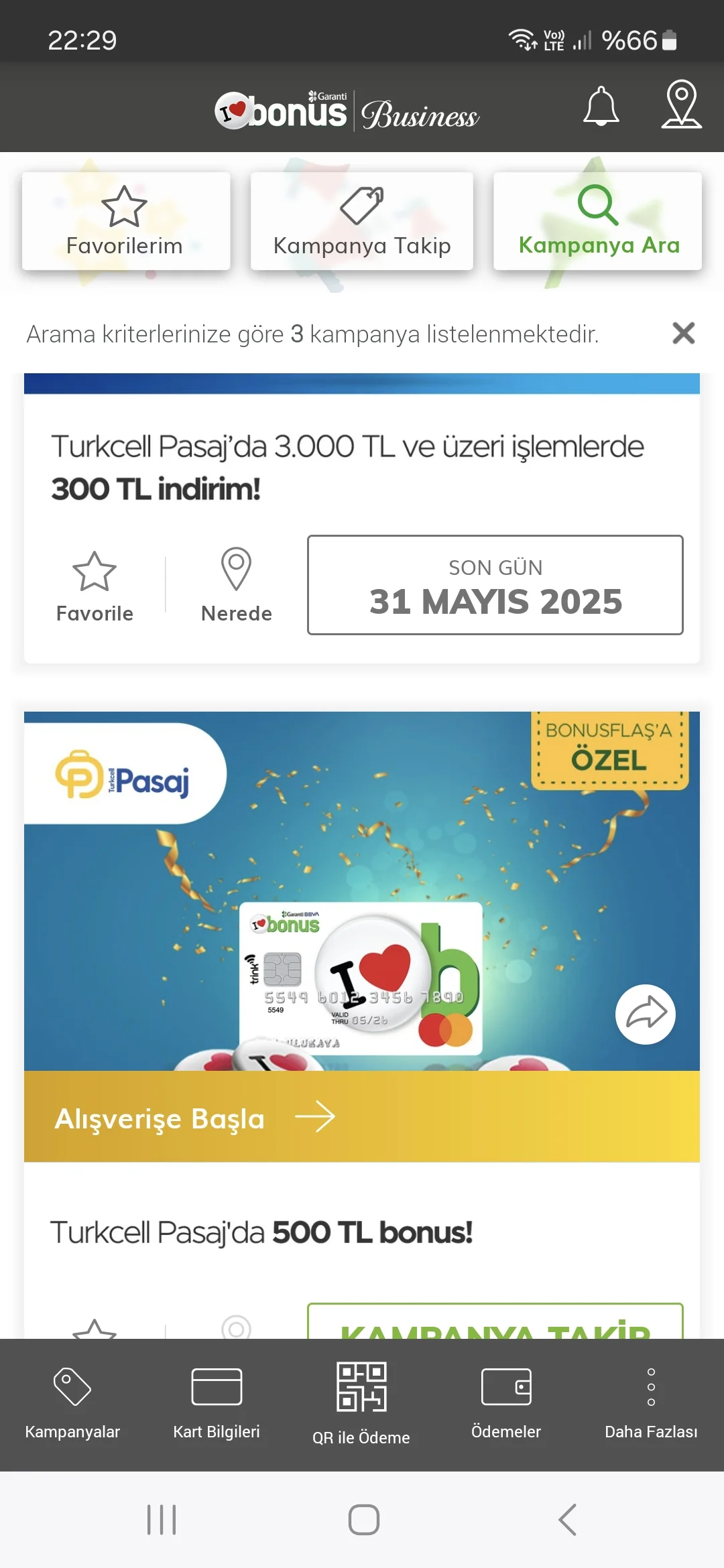Dismiss the search results message
724x1568 pixels.
click(683, 333)
